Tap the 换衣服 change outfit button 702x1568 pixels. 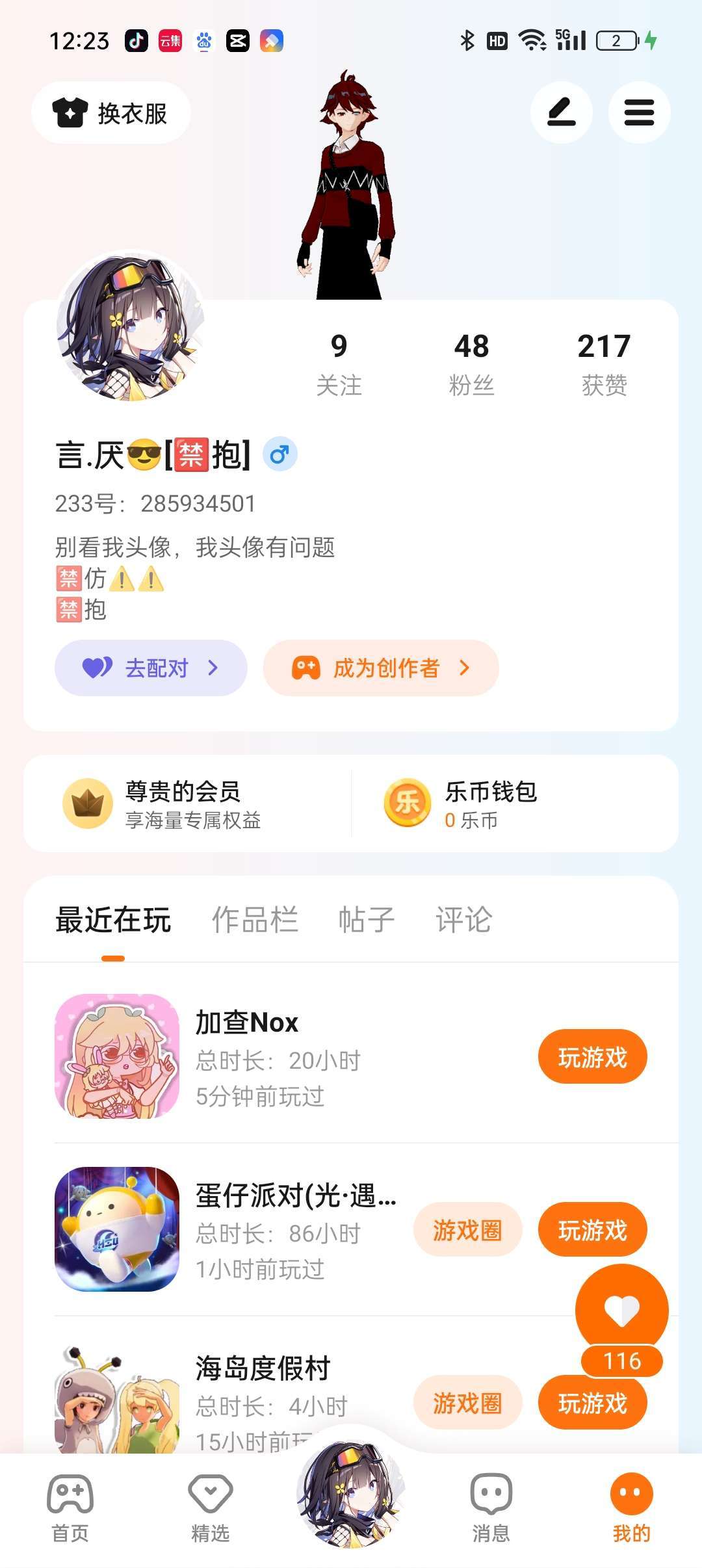pos(110,113)
